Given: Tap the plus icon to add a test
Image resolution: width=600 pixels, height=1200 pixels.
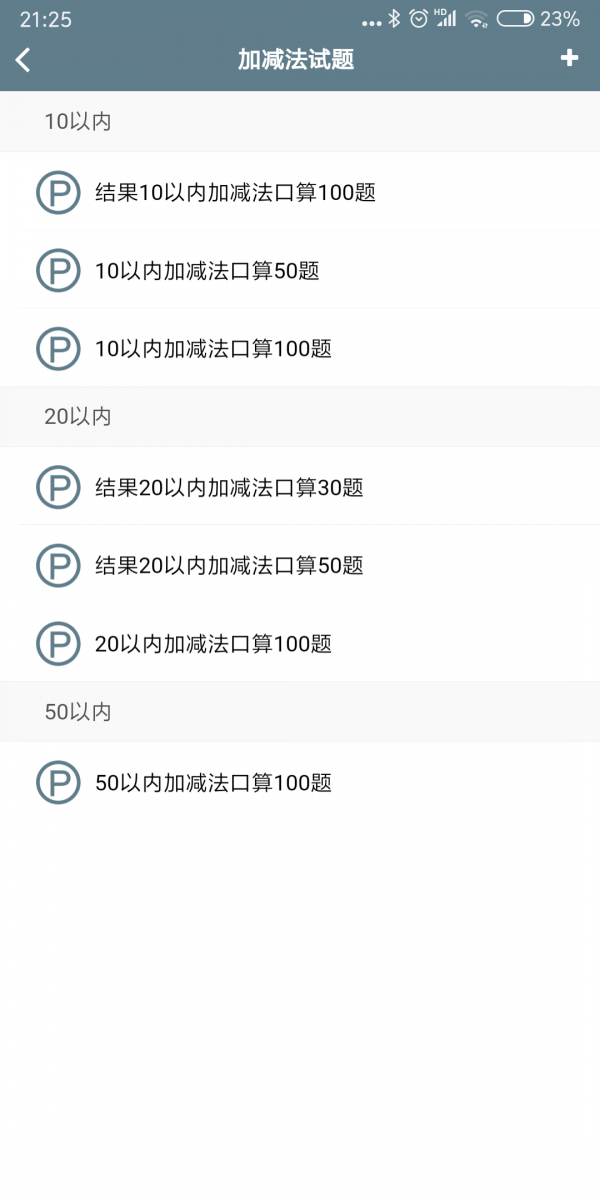Looking at the screenshot, I should [569, 58].
